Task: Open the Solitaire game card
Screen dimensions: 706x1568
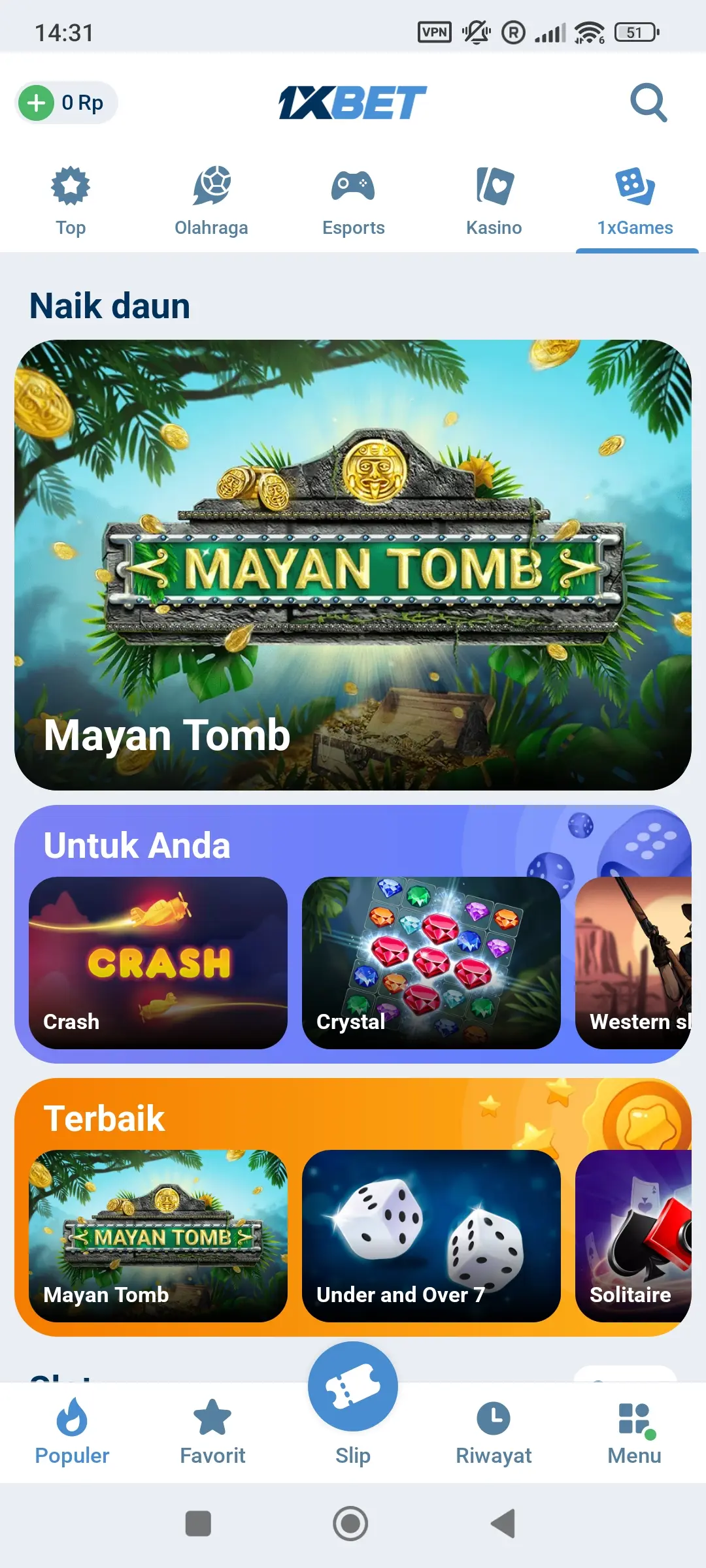Action: (x=633, y=1235)
